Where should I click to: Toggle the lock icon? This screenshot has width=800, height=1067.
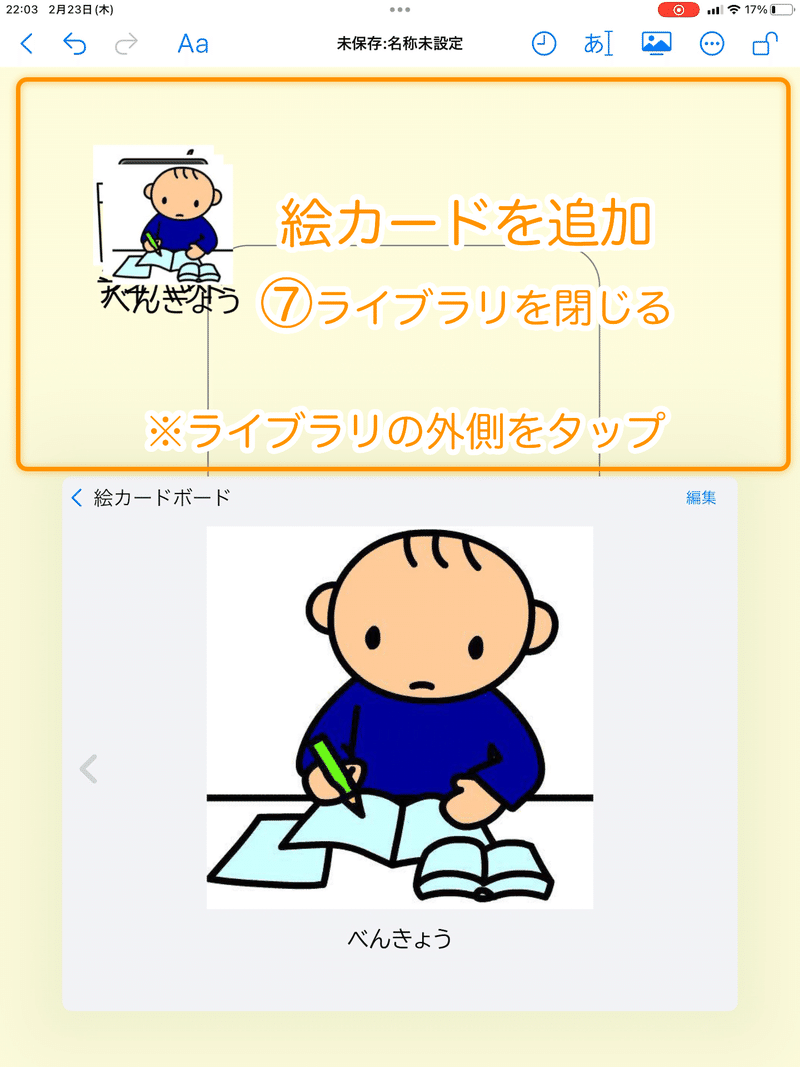click(x=764, y=44)
